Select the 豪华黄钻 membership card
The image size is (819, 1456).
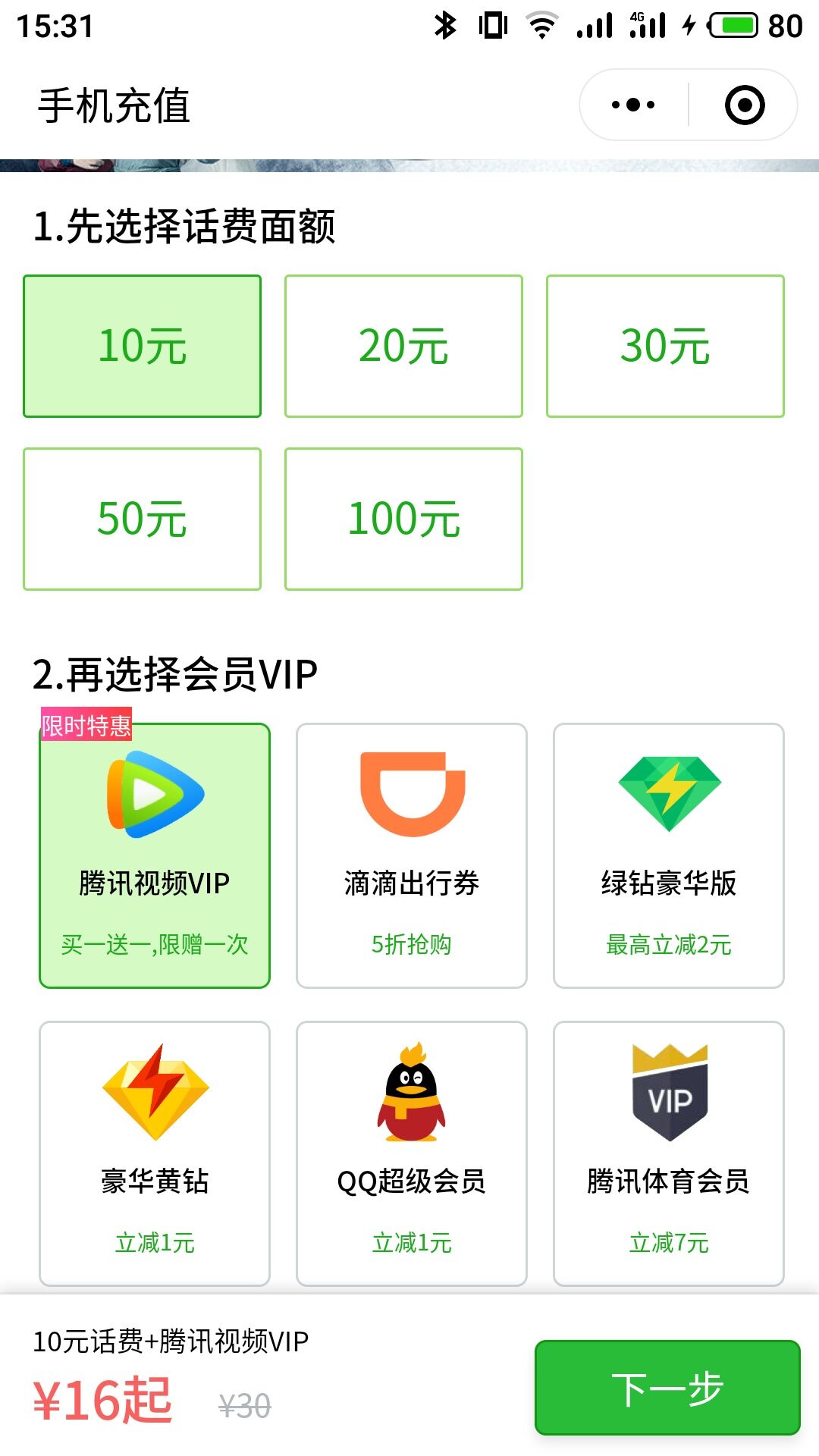pyautogui.click(x=155, y=1153)
